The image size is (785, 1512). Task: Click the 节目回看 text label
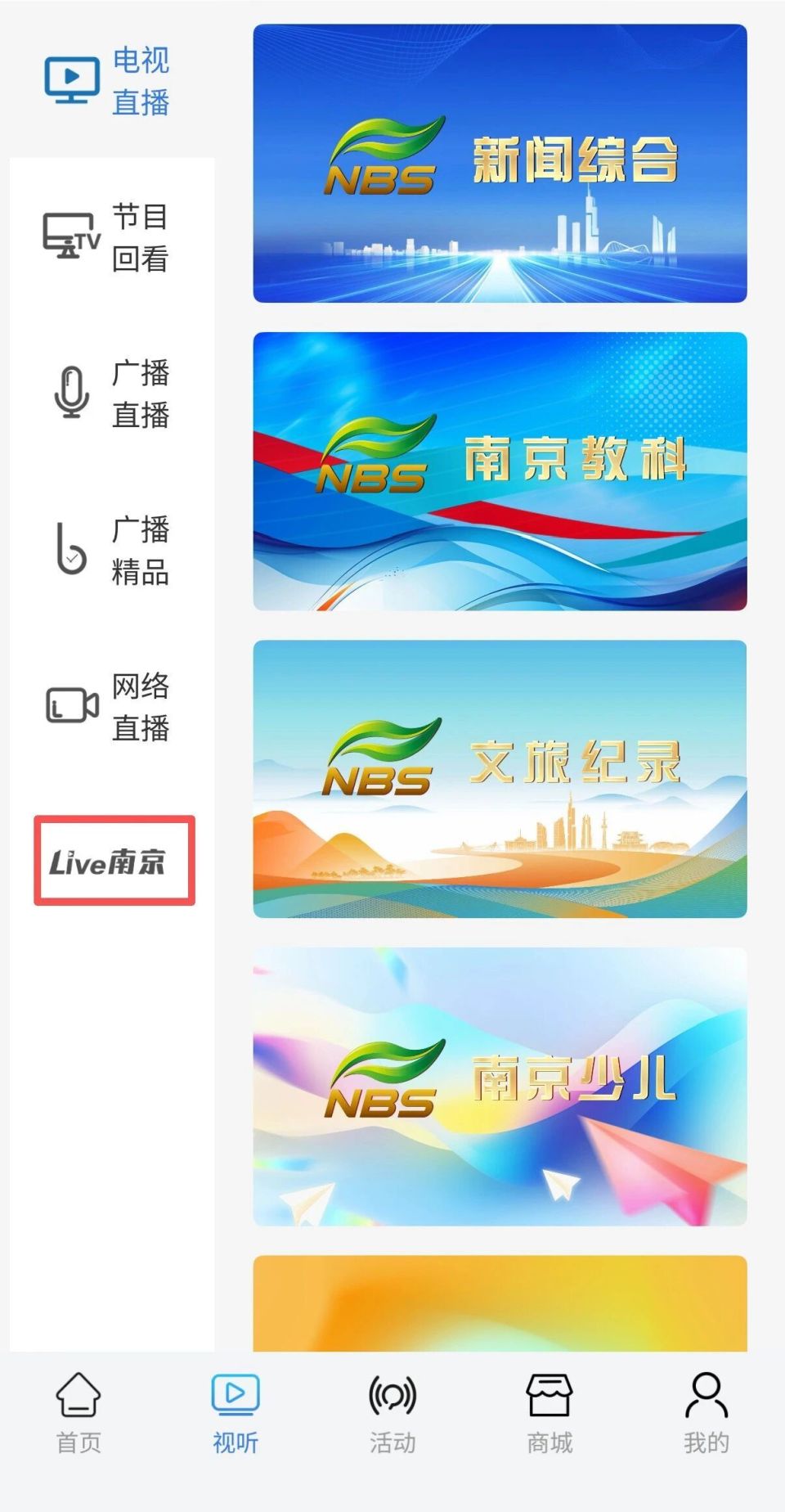pyautogui.click(x=141, y=239)
